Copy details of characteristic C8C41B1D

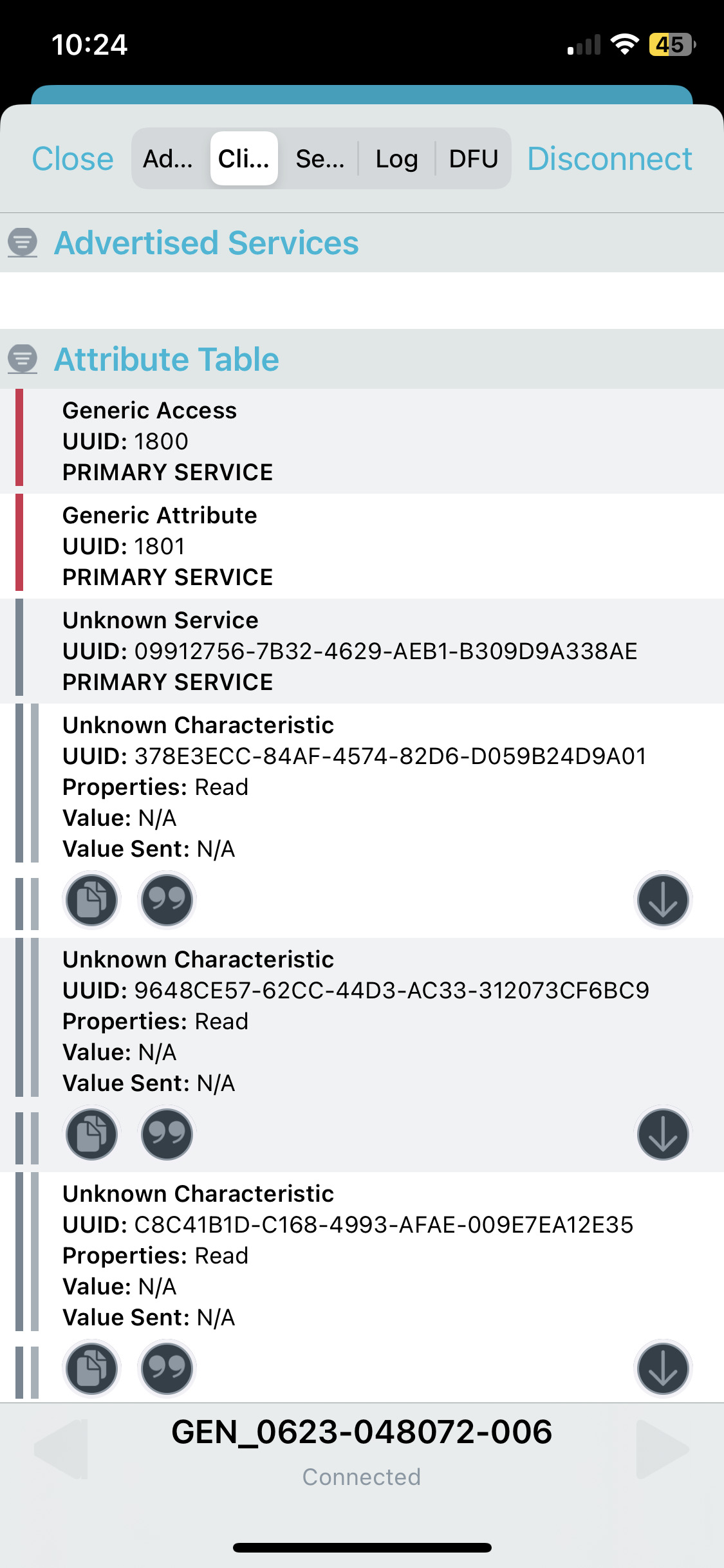pyautogui.click(x=91, y=1368)
